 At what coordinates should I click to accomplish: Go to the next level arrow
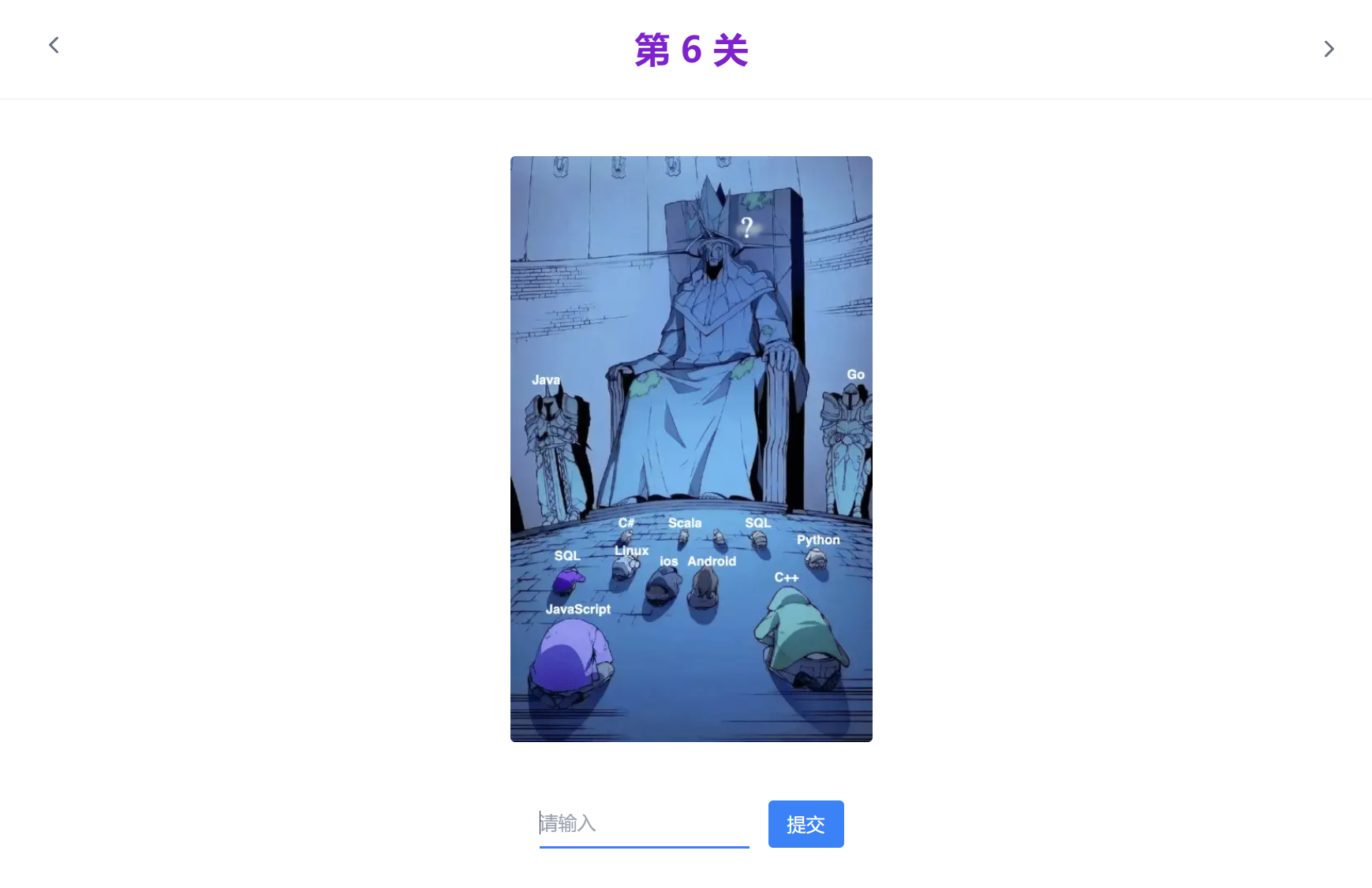point(1329,49)
